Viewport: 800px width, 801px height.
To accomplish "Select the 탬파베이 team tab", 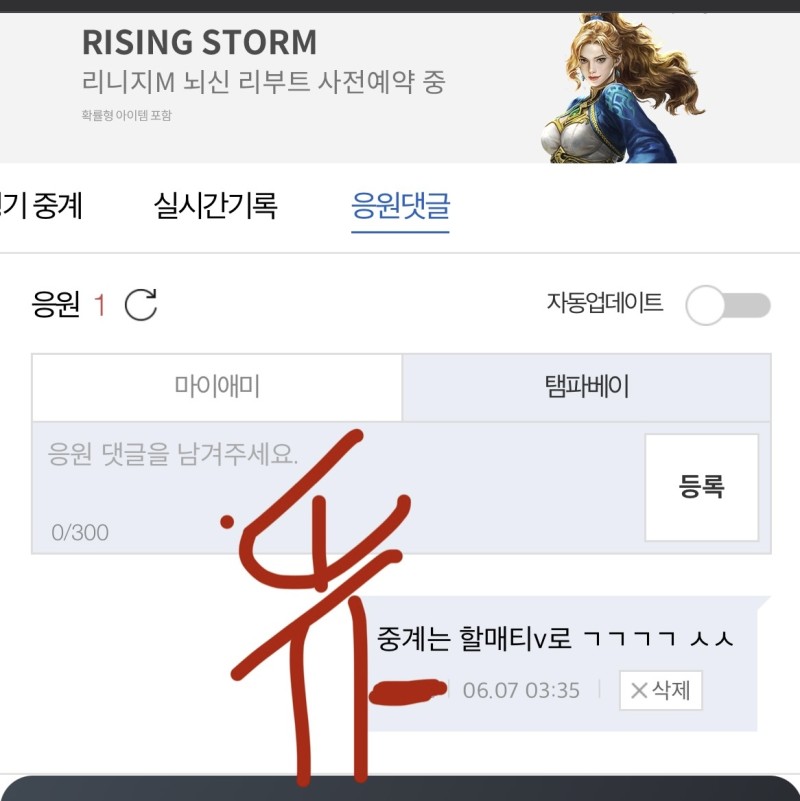I will coord(586,387).
